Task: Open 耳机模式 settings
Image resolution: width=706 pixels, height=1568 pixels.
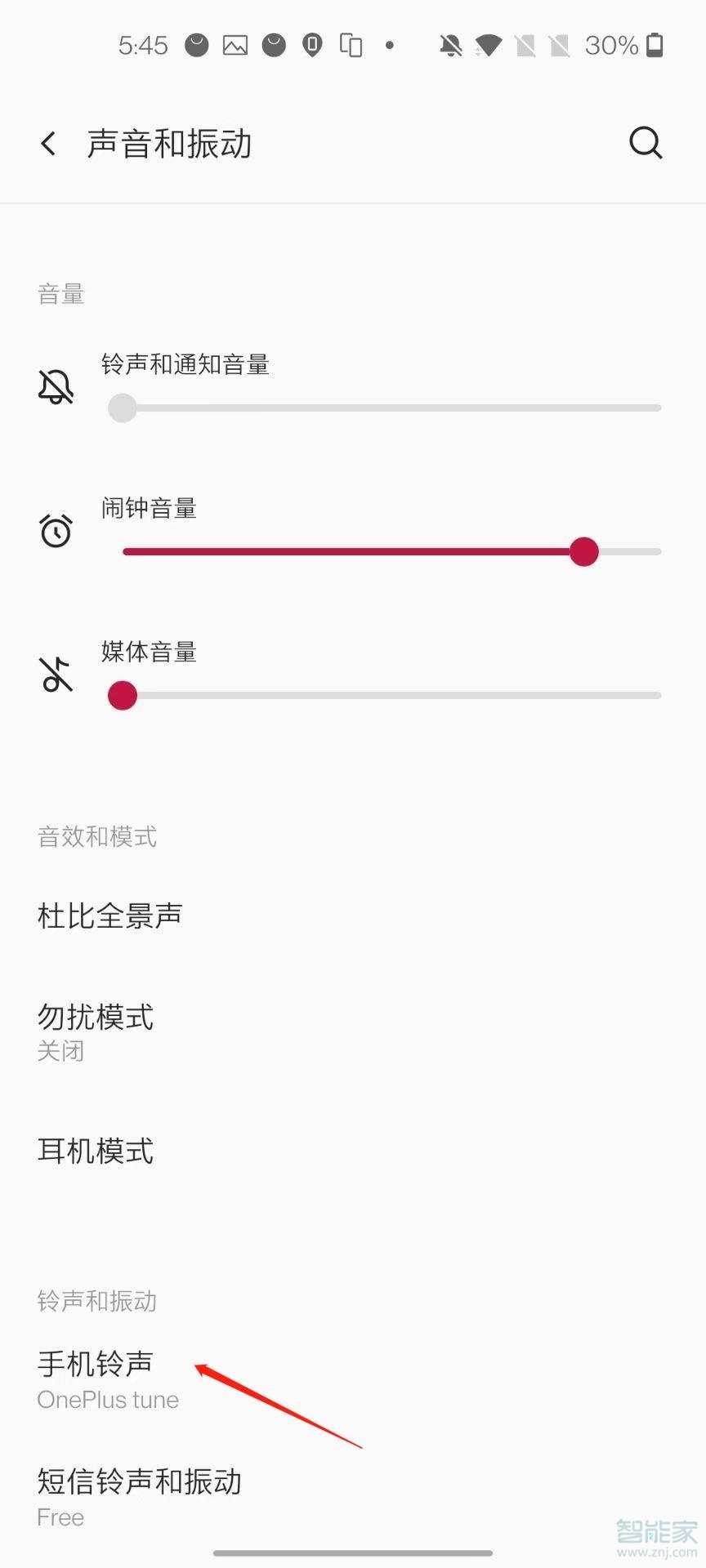Action: (x=95, y=1151)
